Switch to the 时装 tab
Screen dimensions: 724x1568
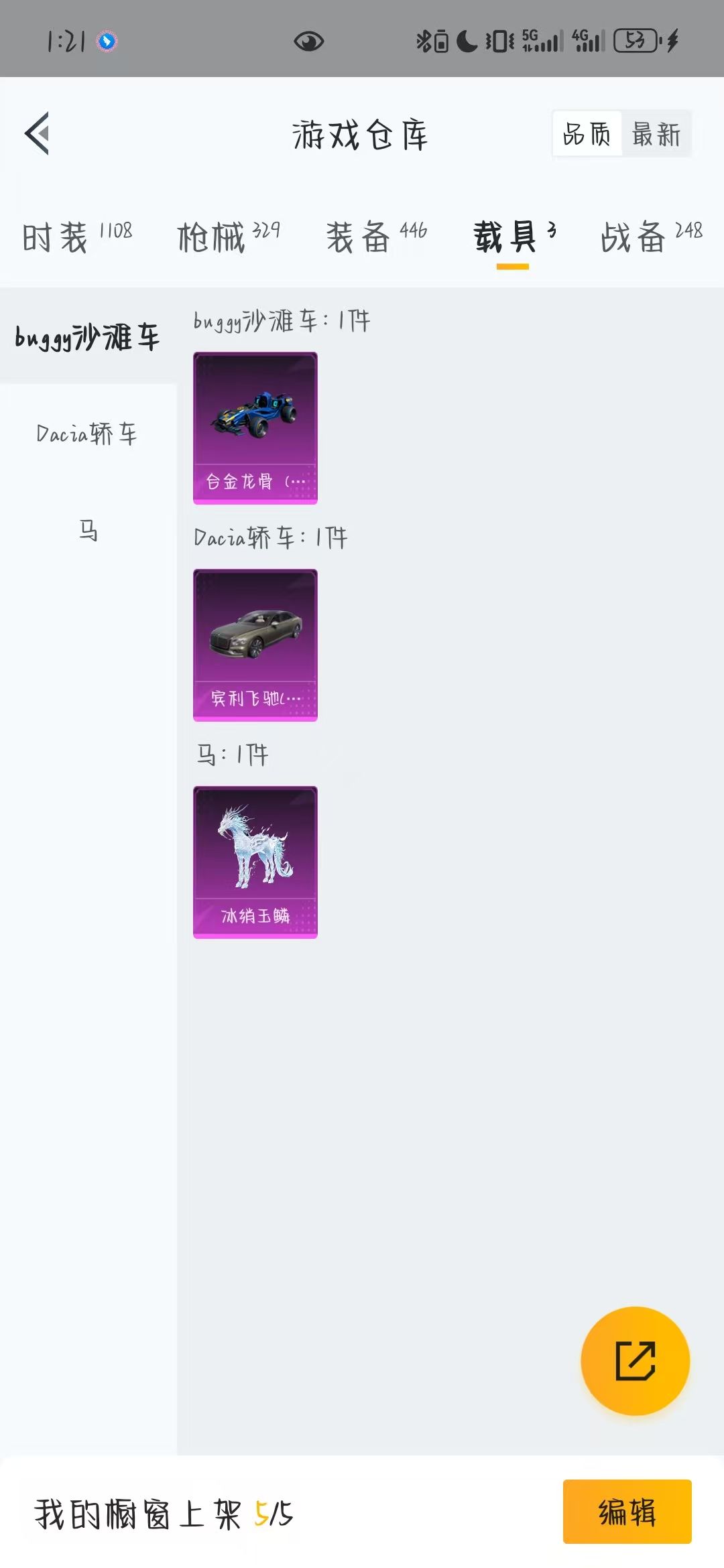76,237
